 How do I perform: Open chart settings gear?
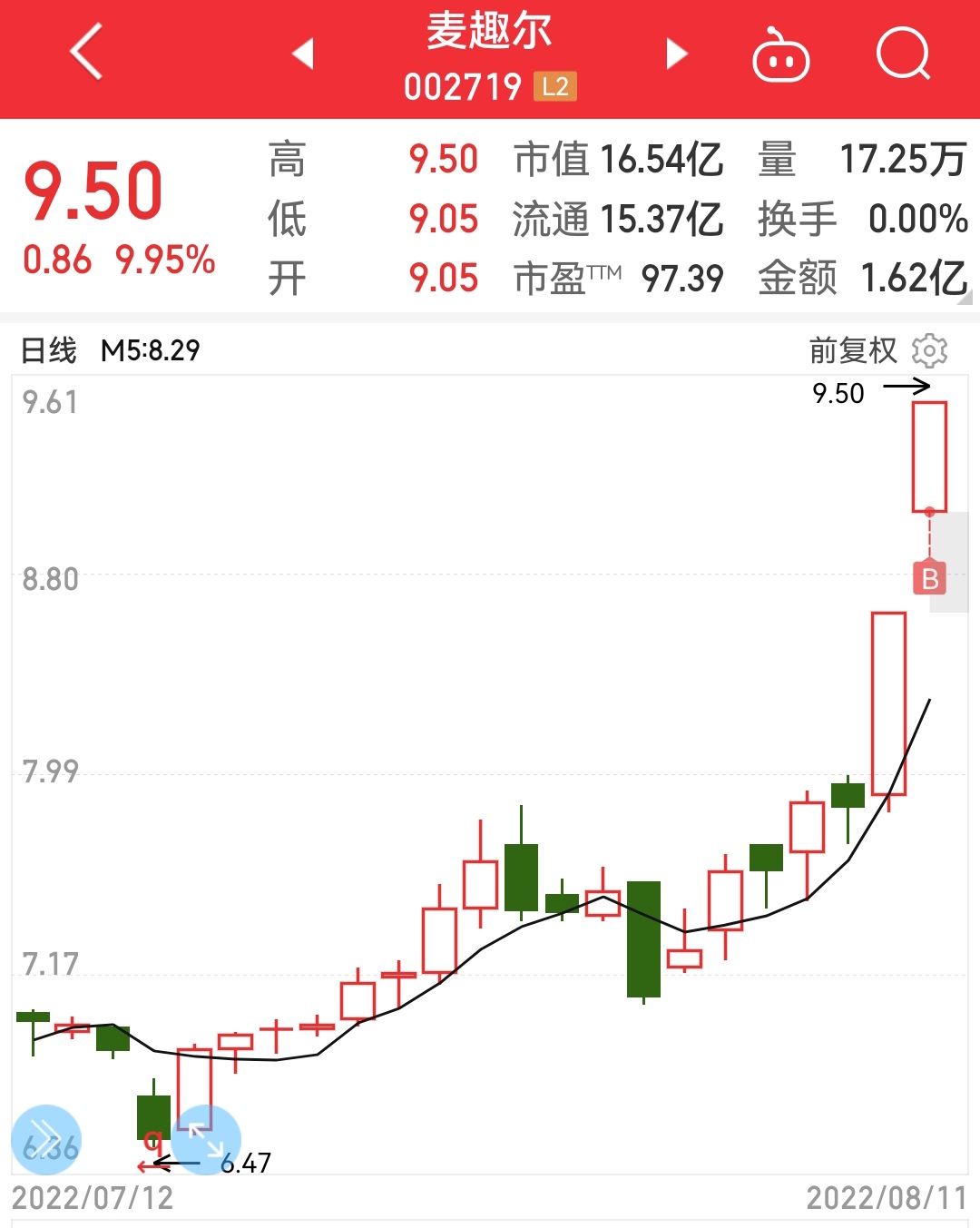(929, 350)
